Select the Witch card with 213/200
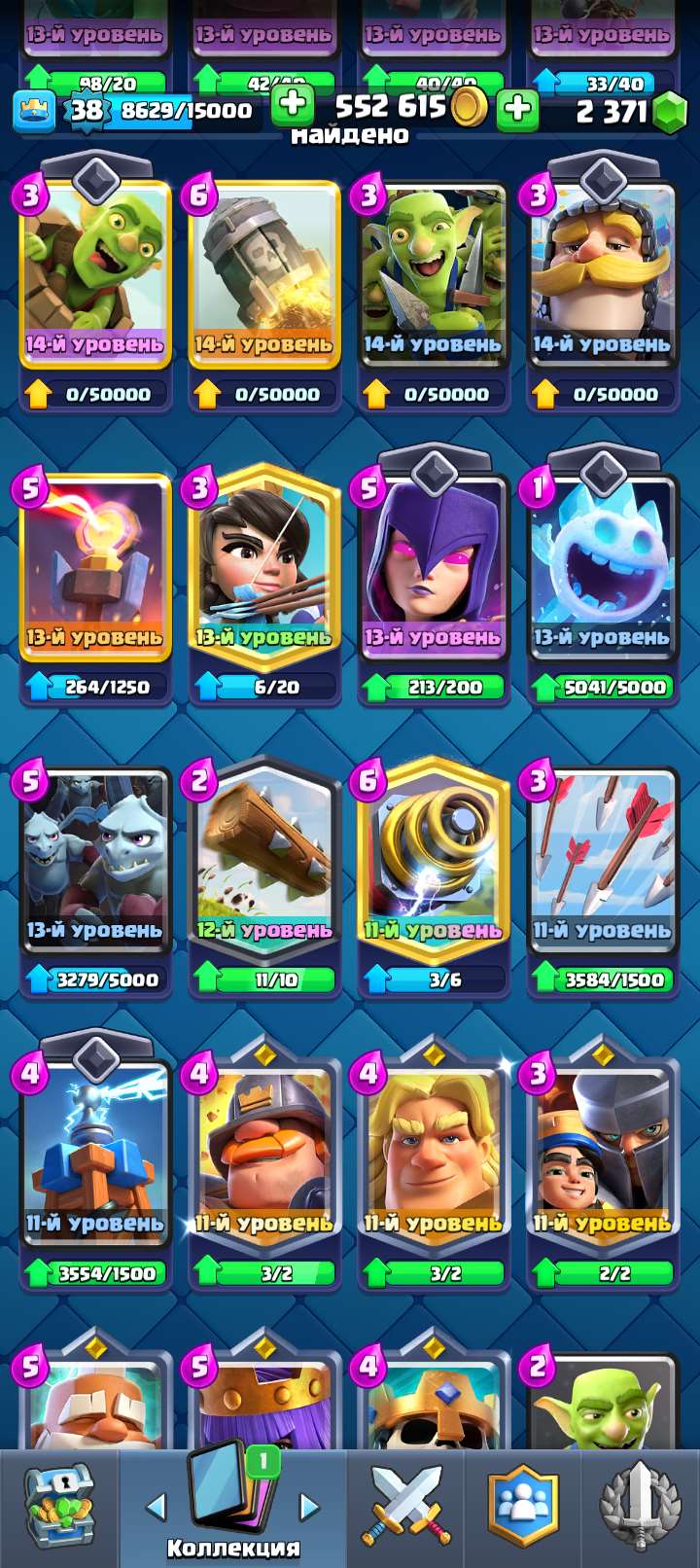700x1568 pixels. [433, 571]
